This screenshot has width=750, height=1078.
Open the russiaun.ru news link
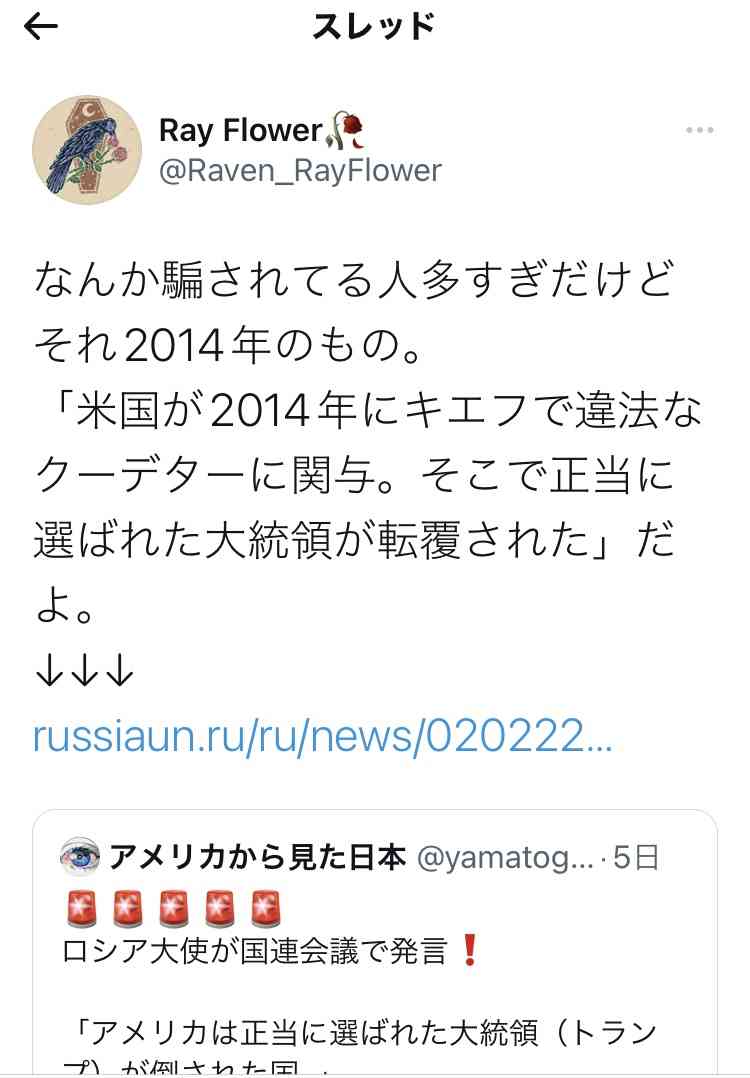[x=322, y=737]
